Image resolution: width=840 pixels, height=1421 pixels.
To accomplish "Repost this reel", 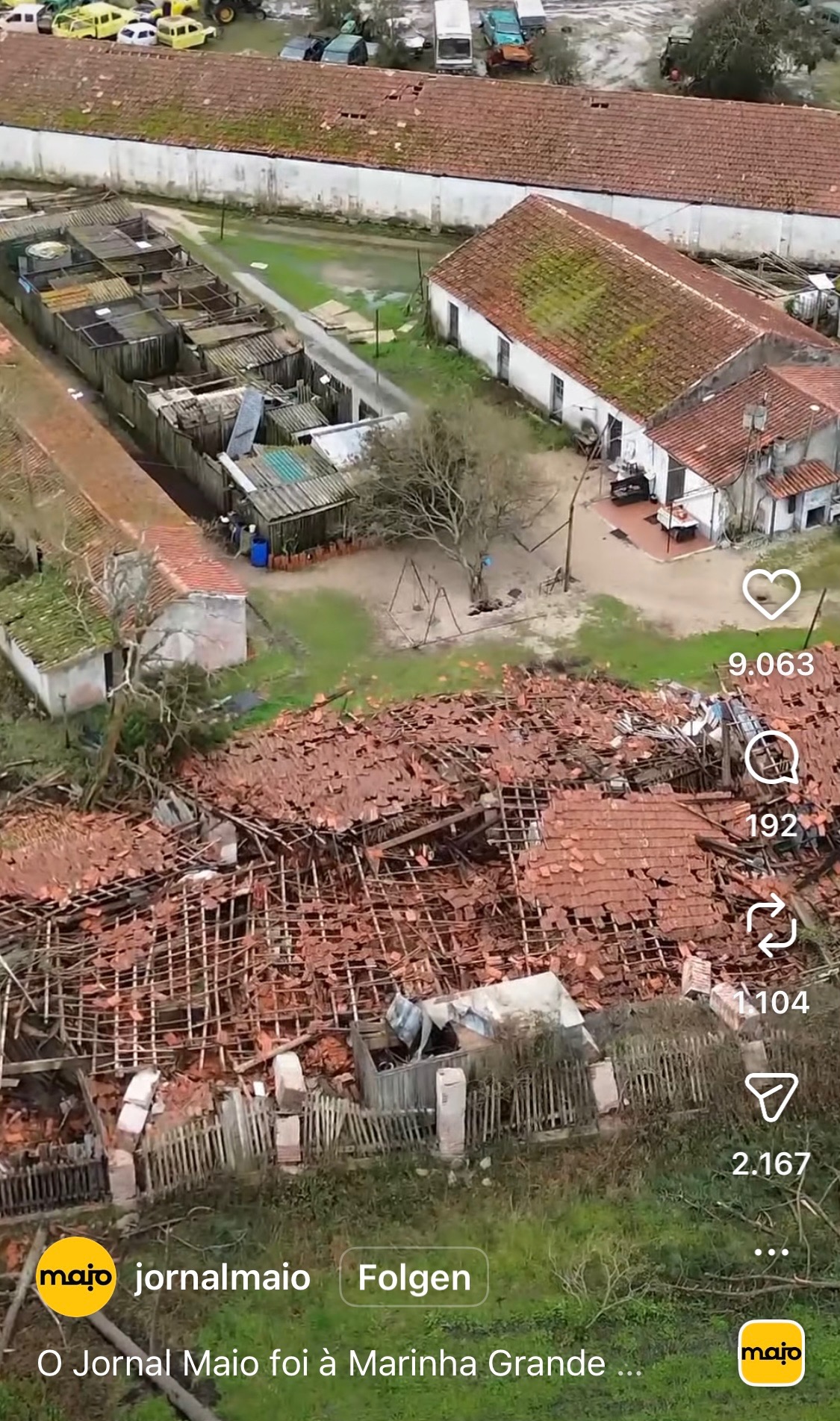I will coord(771,926).
